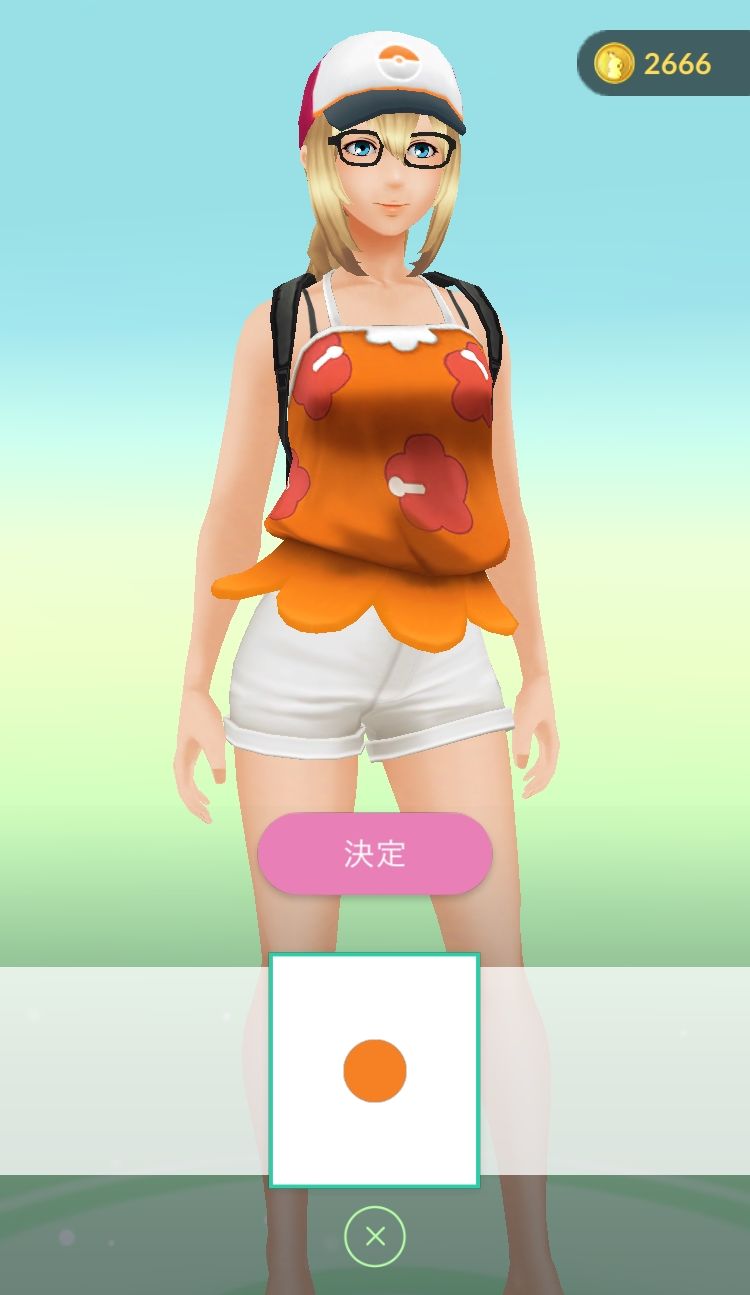Close the color selection panel

[x=375, y=1237]
